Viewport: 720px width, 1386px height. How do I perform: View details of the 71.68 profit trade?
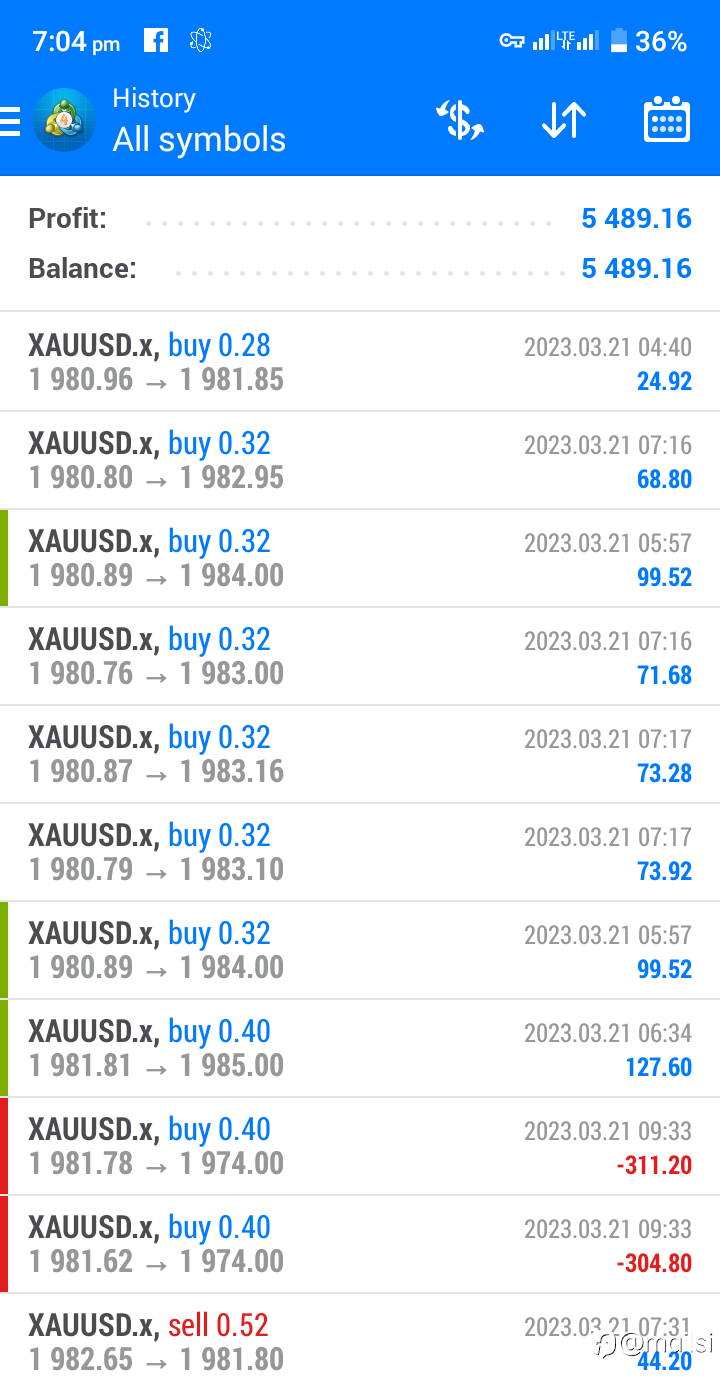click(x=360, y=656)
